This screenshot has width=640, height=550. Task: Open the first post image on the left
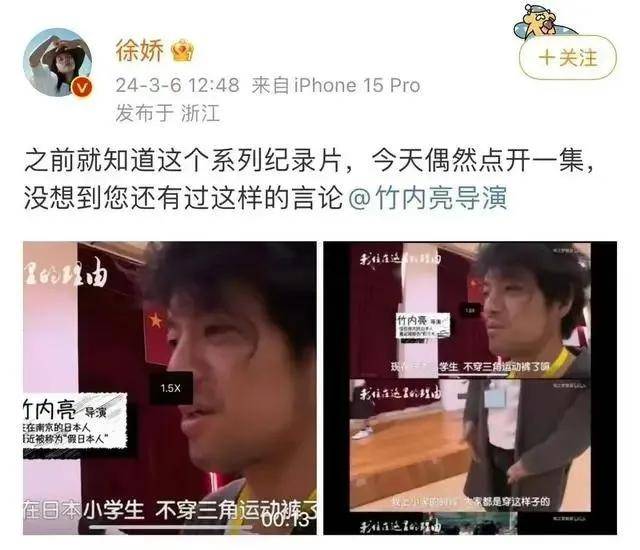coord(169,388)
